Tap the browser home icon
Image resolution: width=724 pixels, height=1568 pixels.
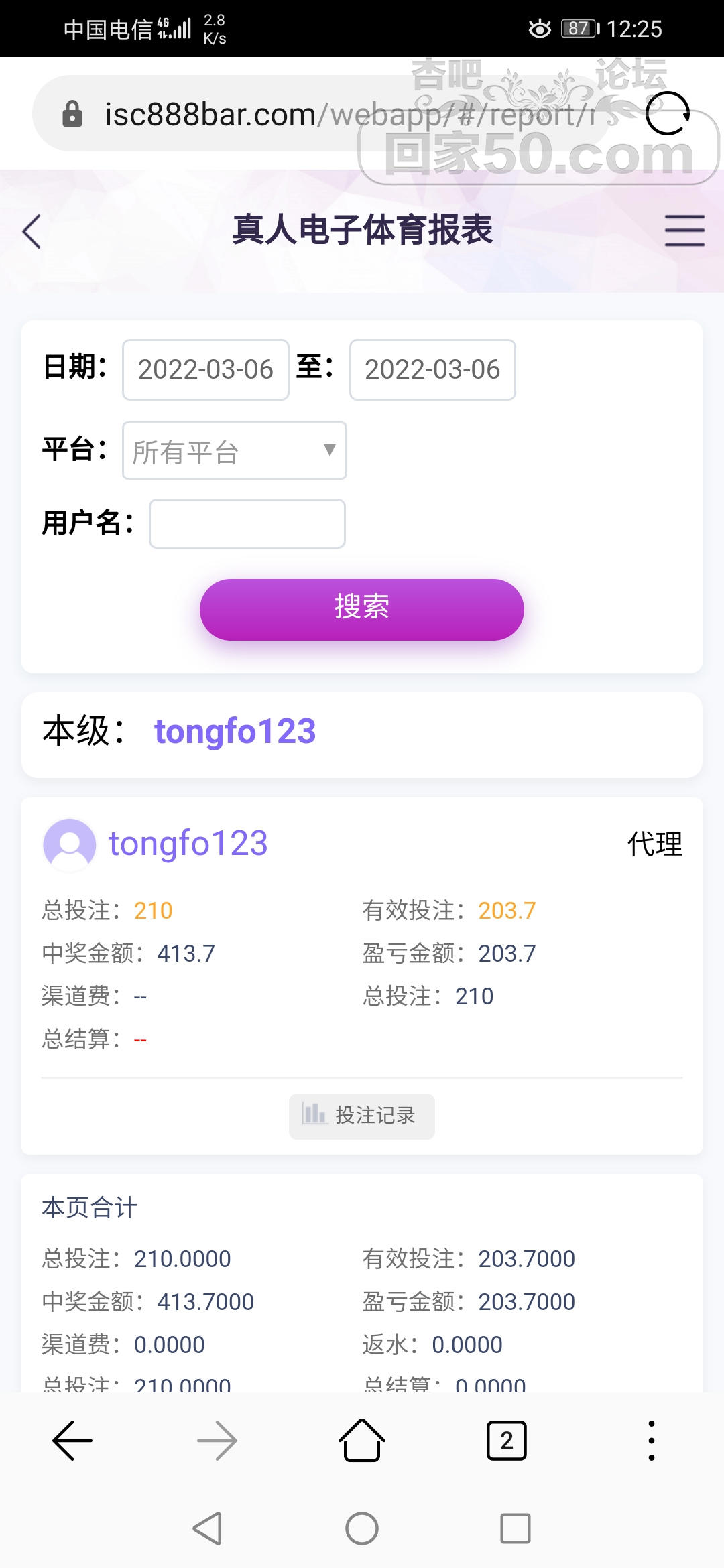point(361,1441)
